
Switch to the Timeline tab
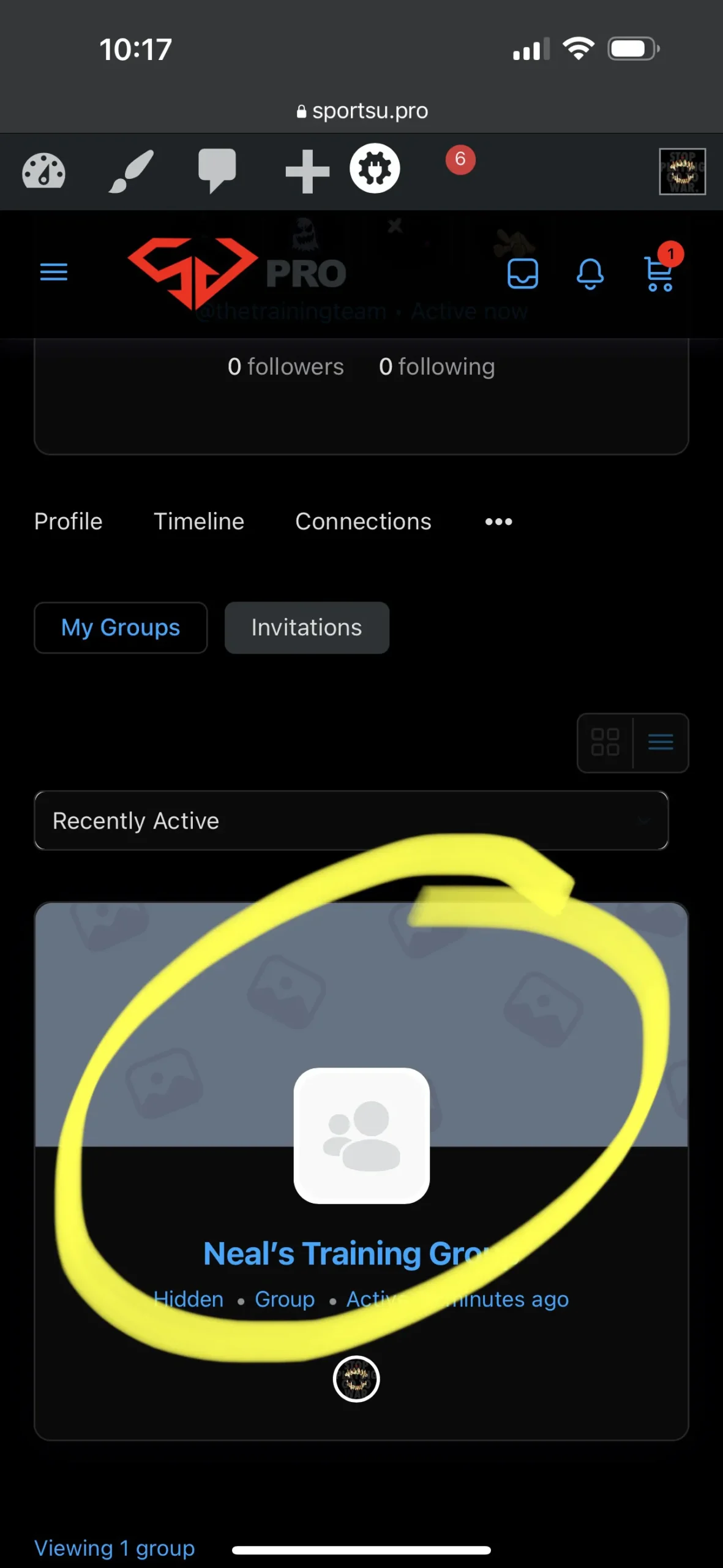click(198, 521)
